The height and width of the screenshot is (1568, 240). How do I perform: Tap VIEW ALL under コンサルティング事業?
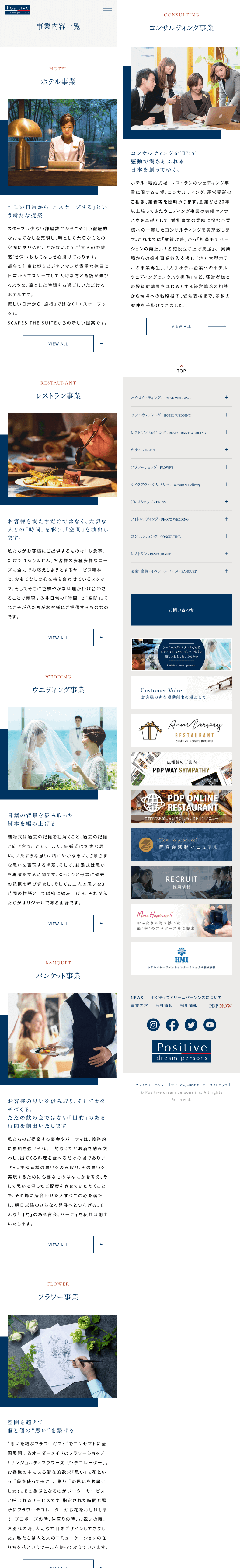click(x=182, y=326)
